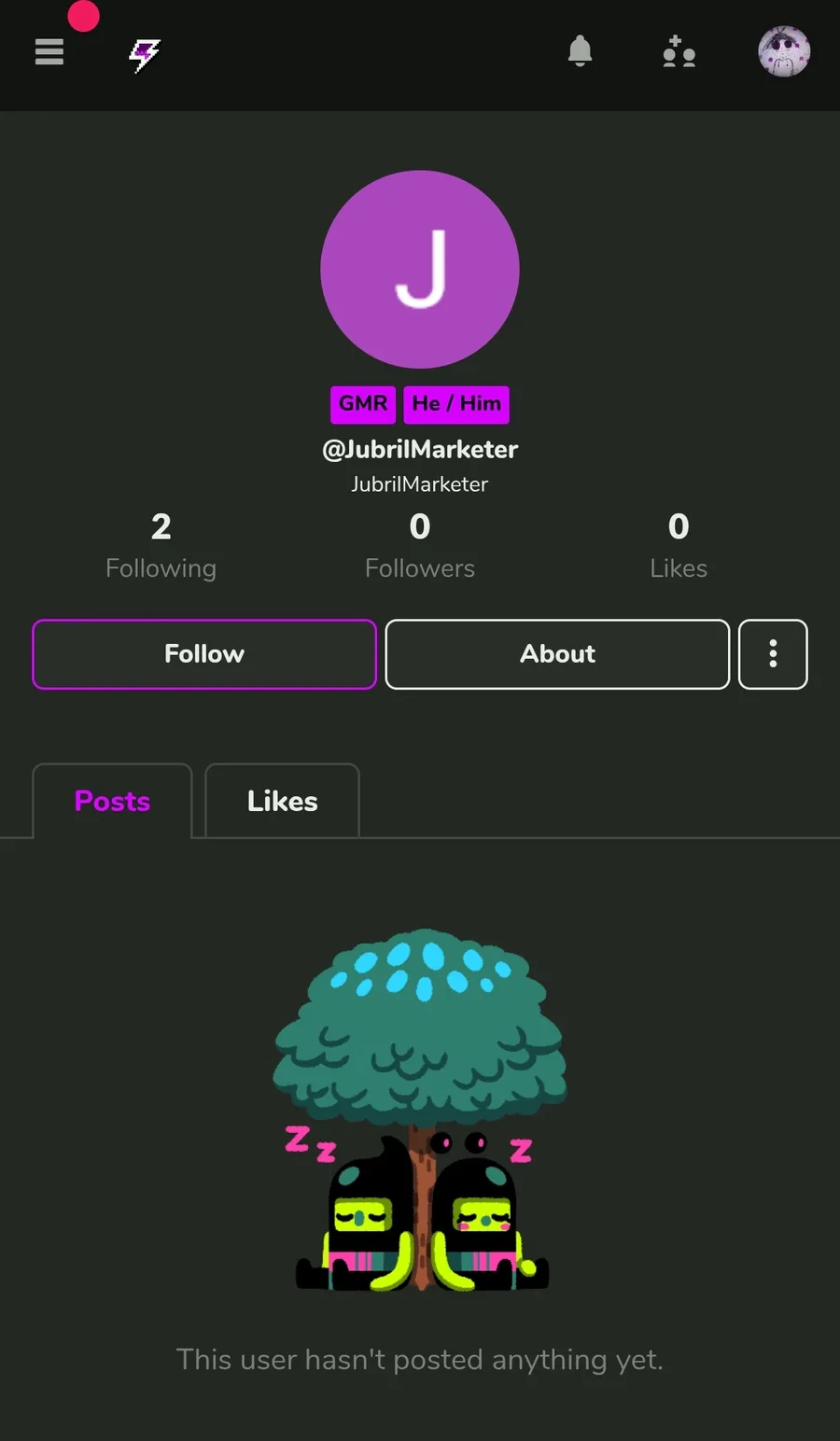Screen dimensions: 840x1441
Task: Open the three-dot more options button
Action: point(773,654)
